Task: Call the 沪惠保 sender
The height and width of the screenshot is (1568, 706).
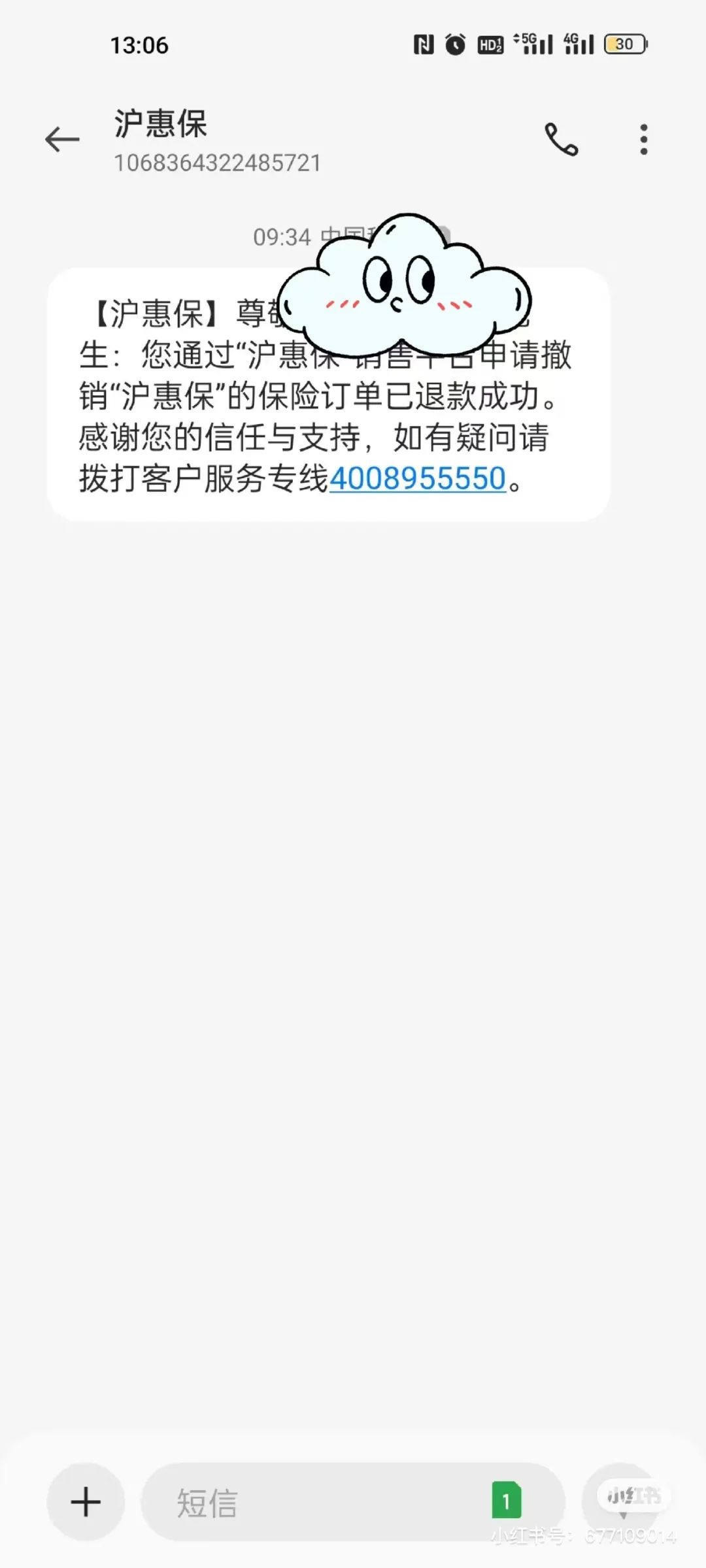Action: 562,139
